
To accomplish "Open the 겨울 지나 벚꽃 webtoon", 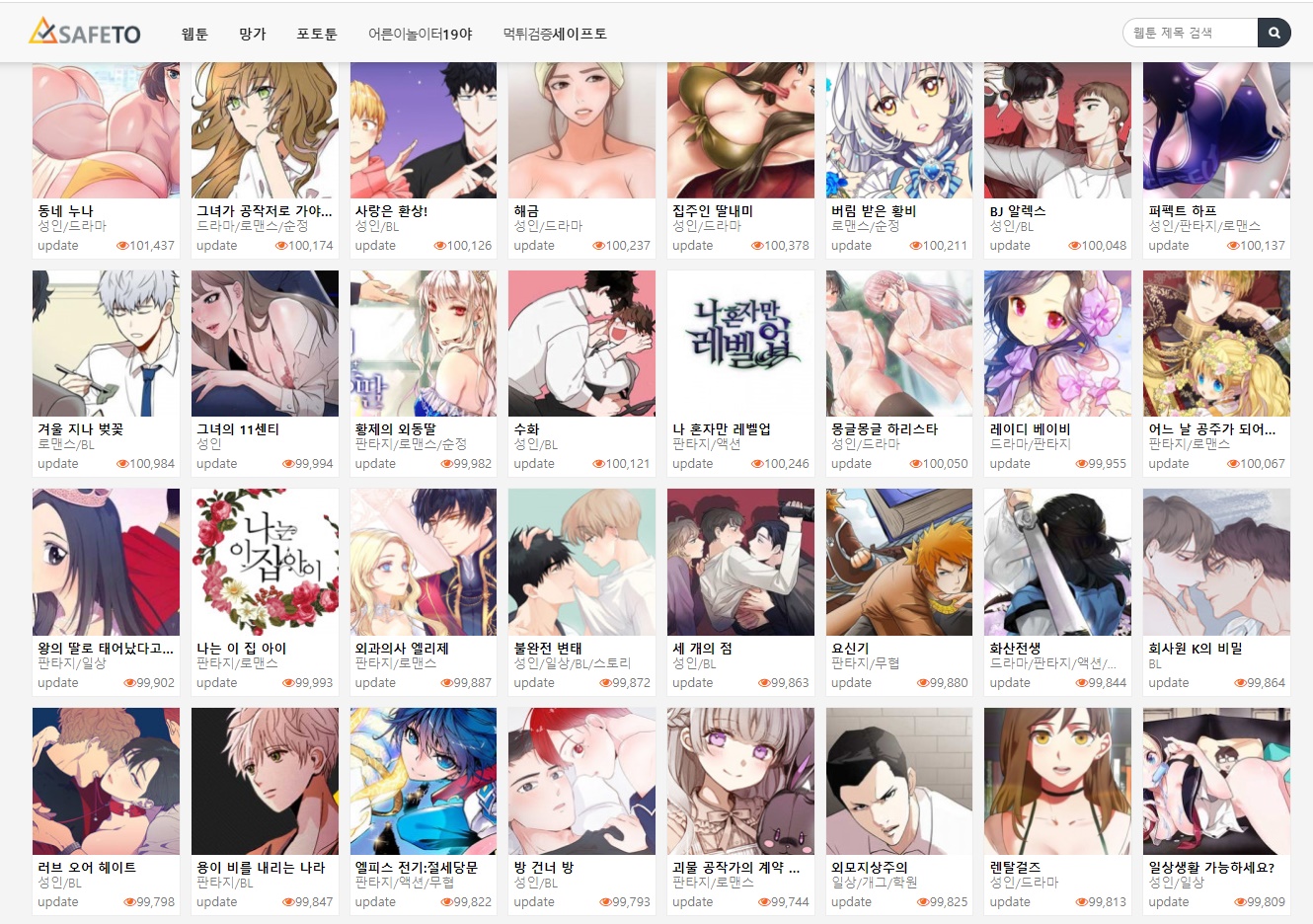I will 106,344.
